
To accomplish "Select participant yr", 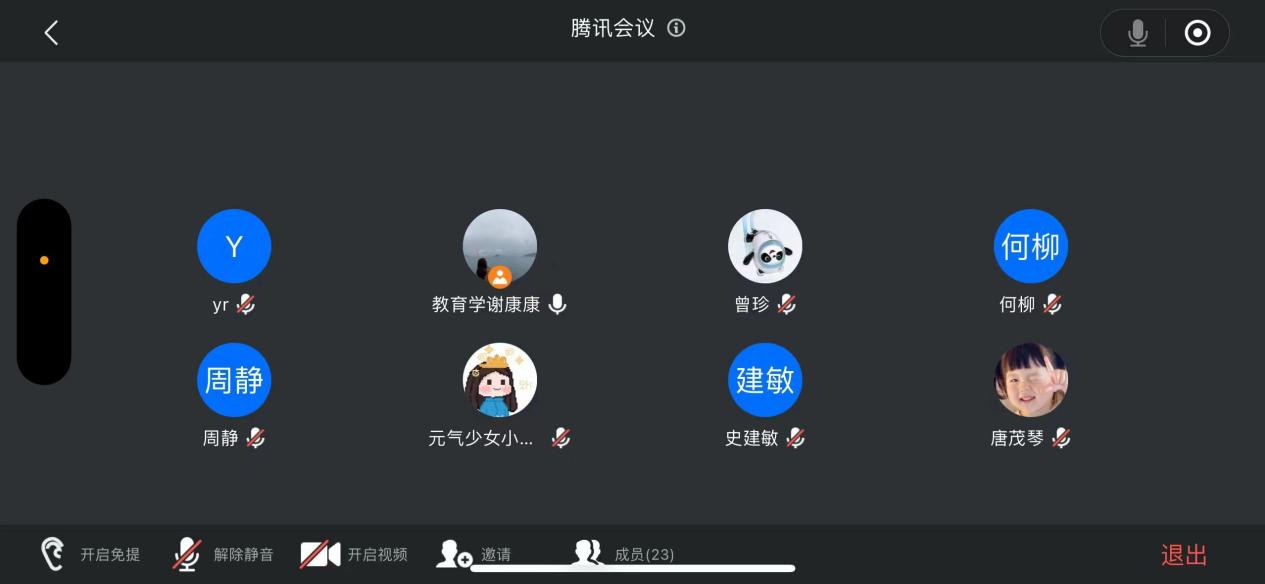I will pyautogui.click(x=234, y=247).
